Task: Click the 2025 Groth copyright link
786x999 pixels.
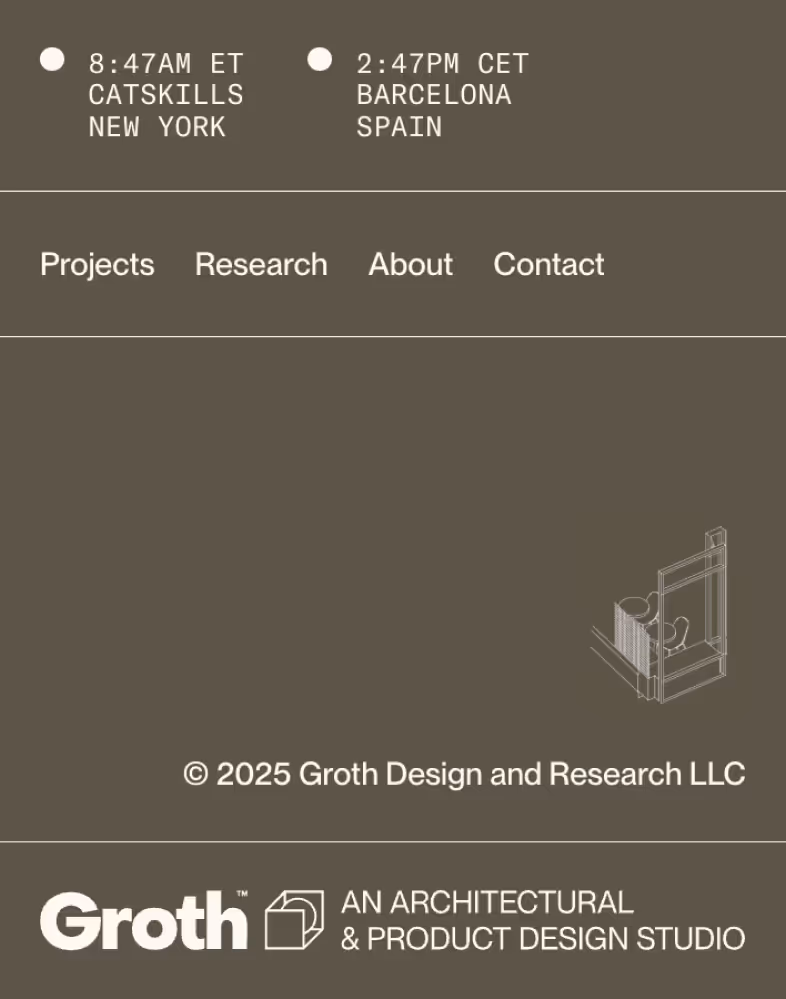Action: click(x=464, y=774)
